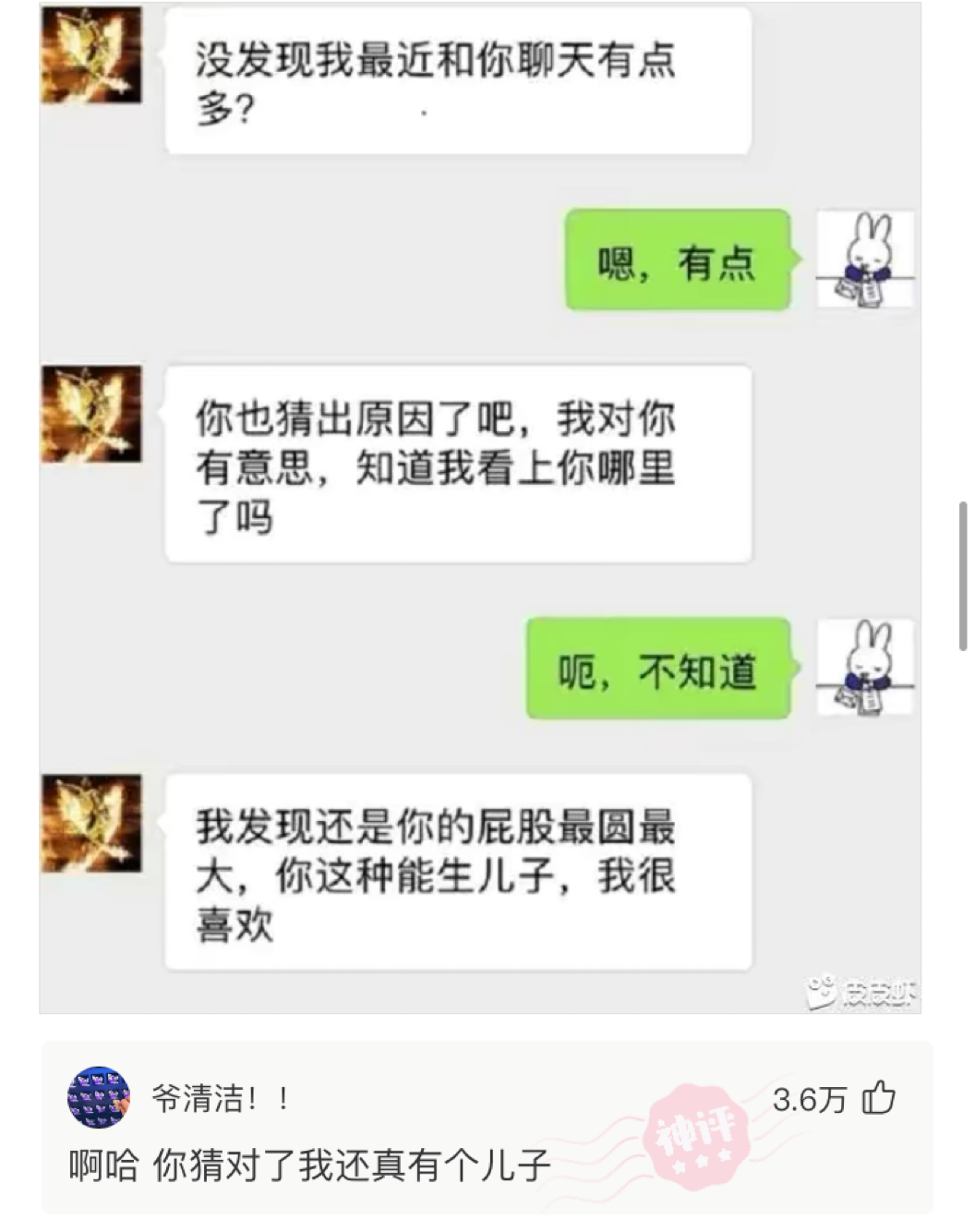Like the comment by 爷清洁
Screen dimensions: 975x1232
[x=878, y=1098]
